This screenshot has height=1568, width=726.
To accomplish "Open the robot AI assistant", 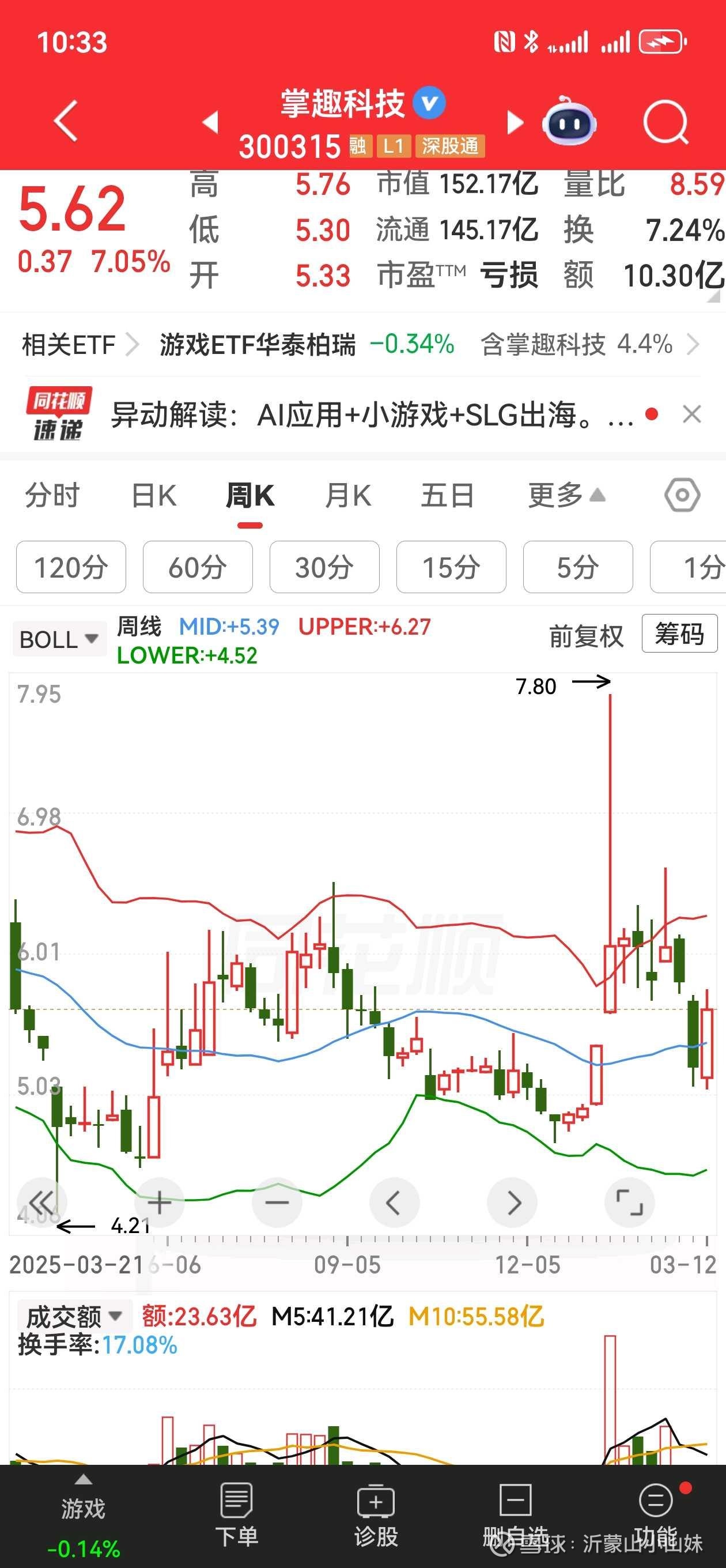I will click(x=569, y=121).
